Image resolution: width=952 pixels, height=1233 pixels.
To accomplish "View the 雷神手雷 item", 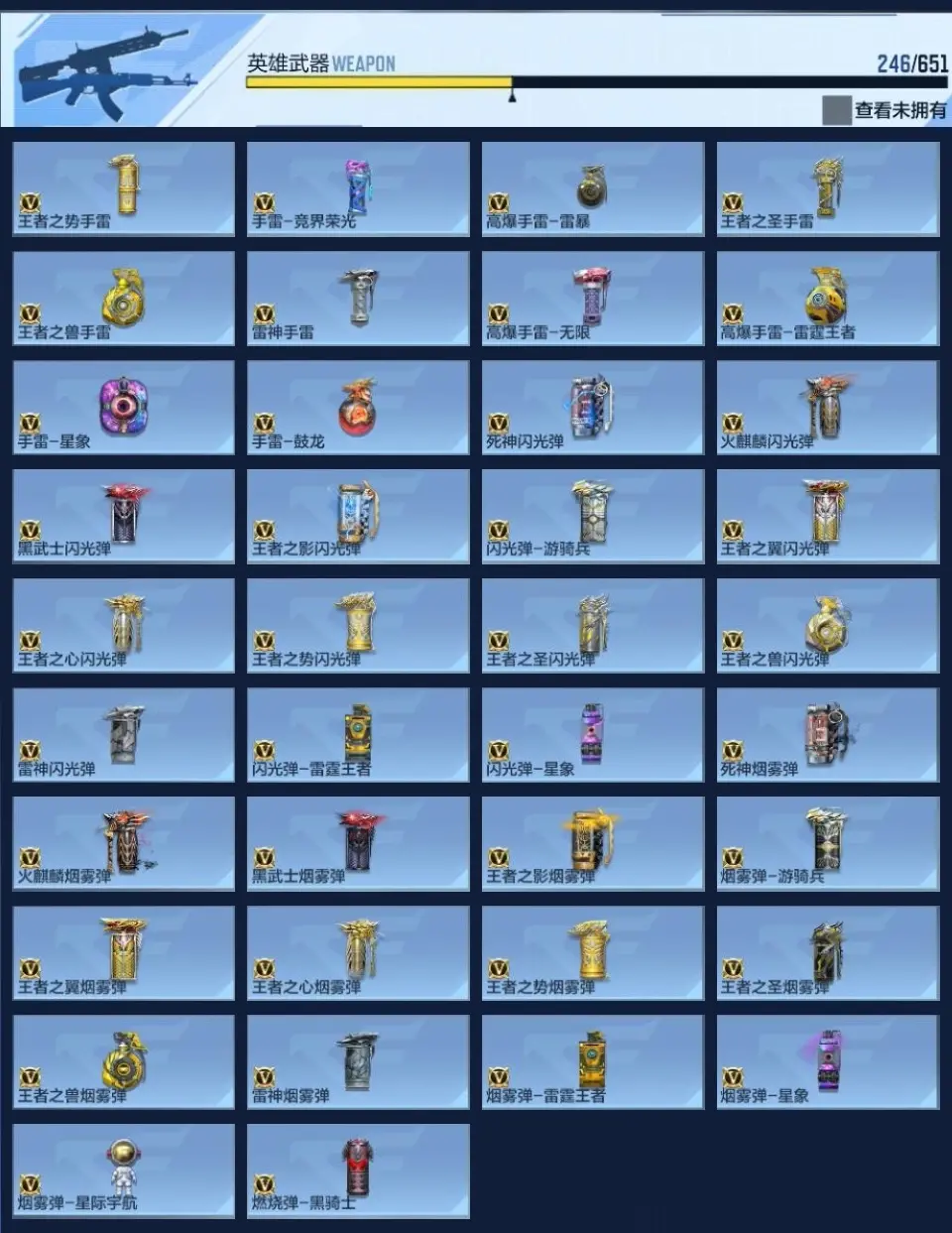I will click(x=358, y=298).
